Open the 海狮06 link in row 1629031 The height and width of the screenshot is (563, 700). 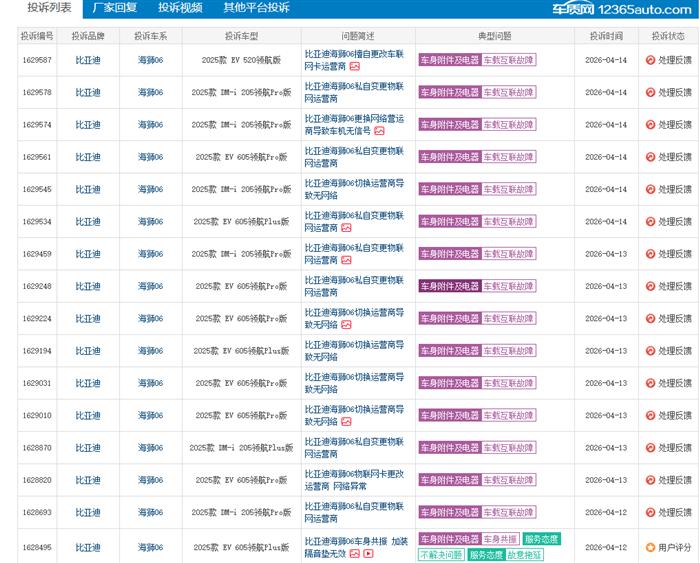(x=151, y=384)
